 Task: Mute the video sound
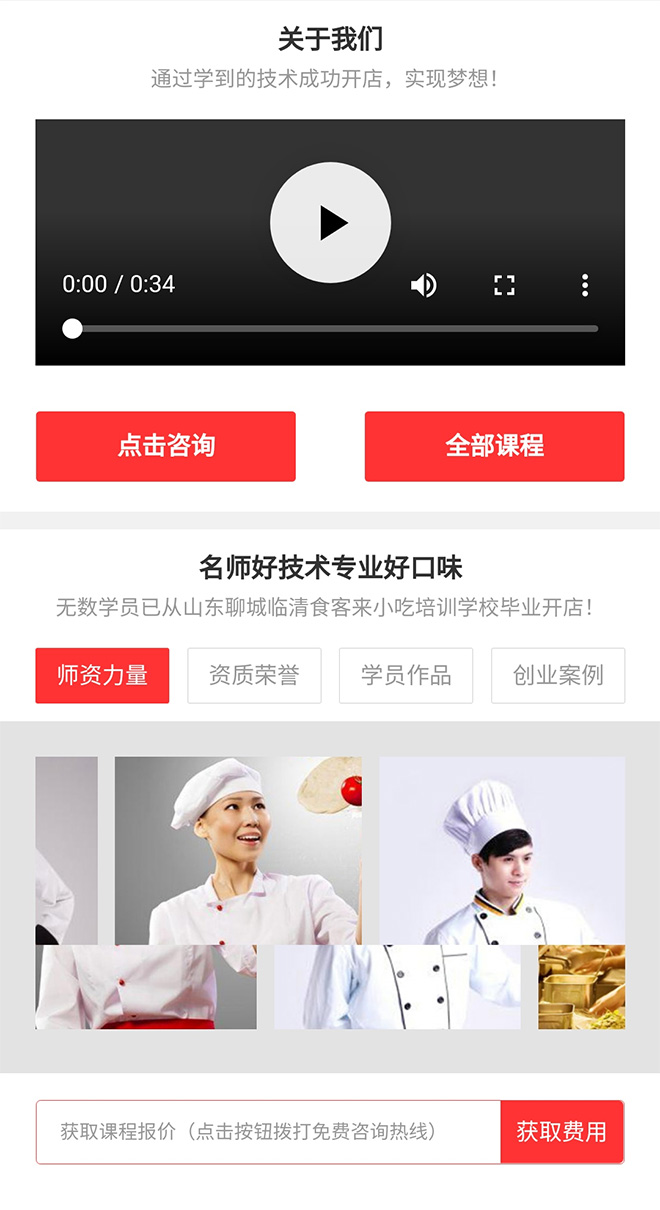pyautogui.click(x=423, y=285)
